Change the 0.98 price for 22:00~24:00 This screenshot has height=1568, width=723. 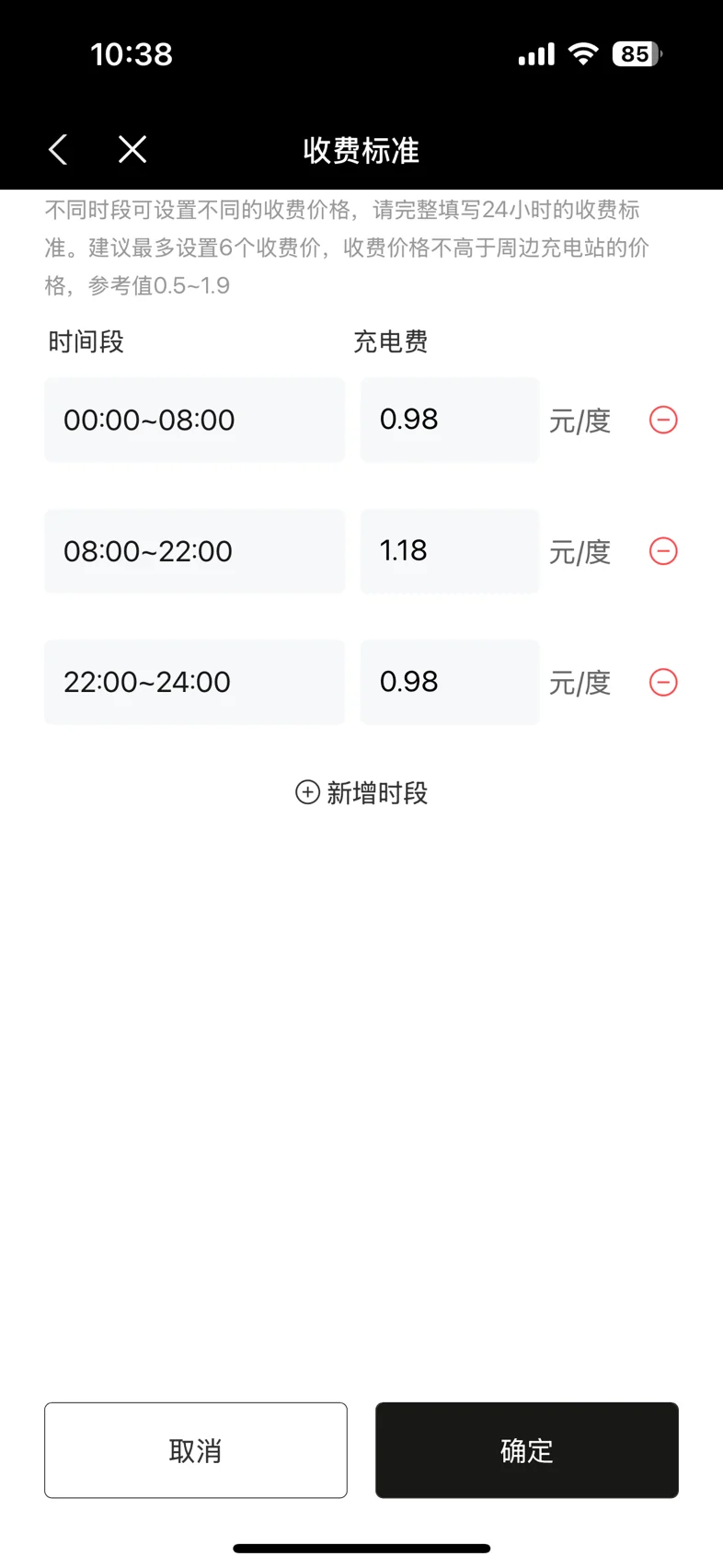click(x=450, y=682)
